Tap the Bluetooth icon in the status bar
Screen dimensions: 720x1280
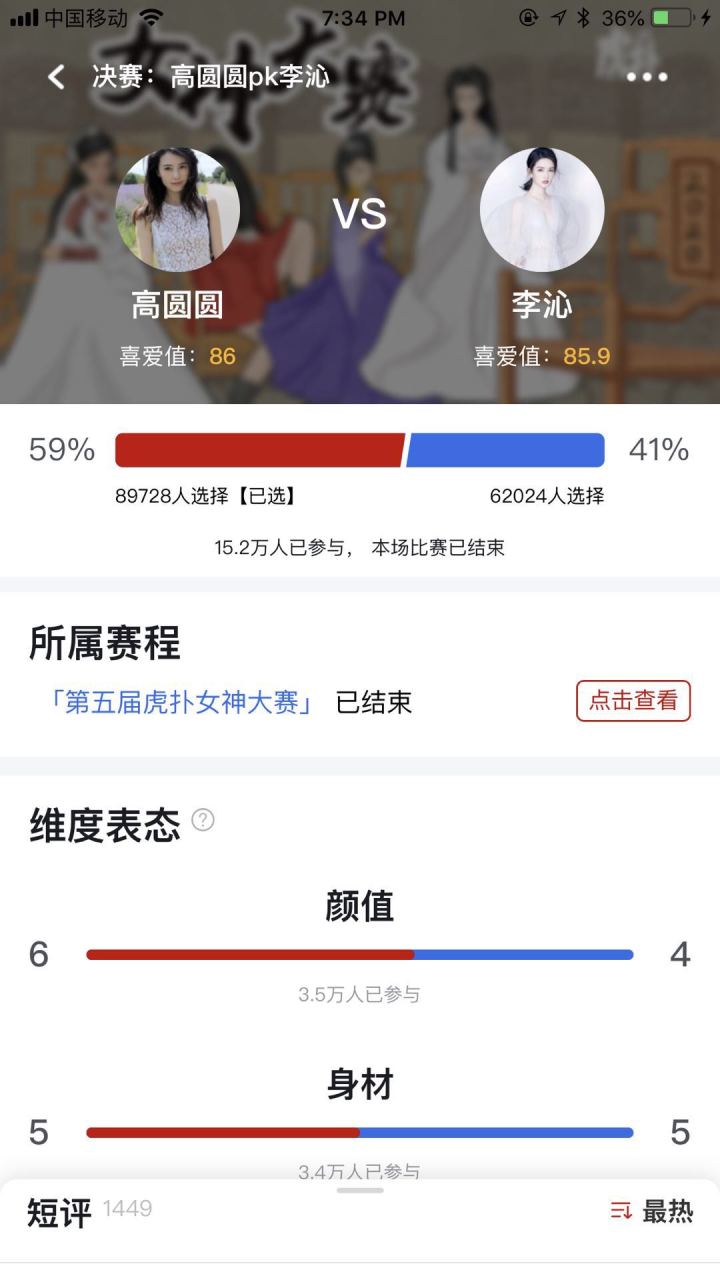pyautogui.click(x=582, y=15)
